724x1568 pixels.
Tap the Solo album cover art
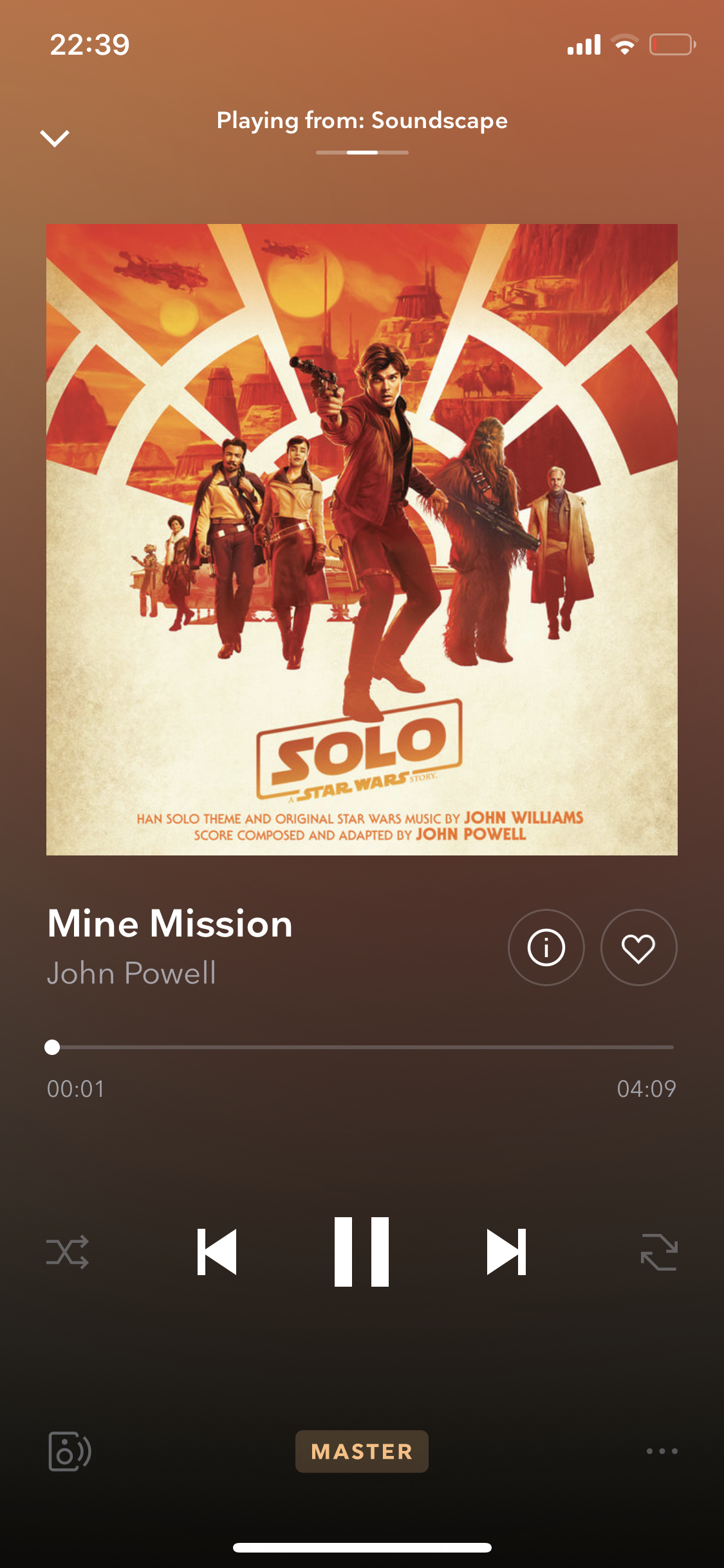pyautogui.click(x=362, y=539)
